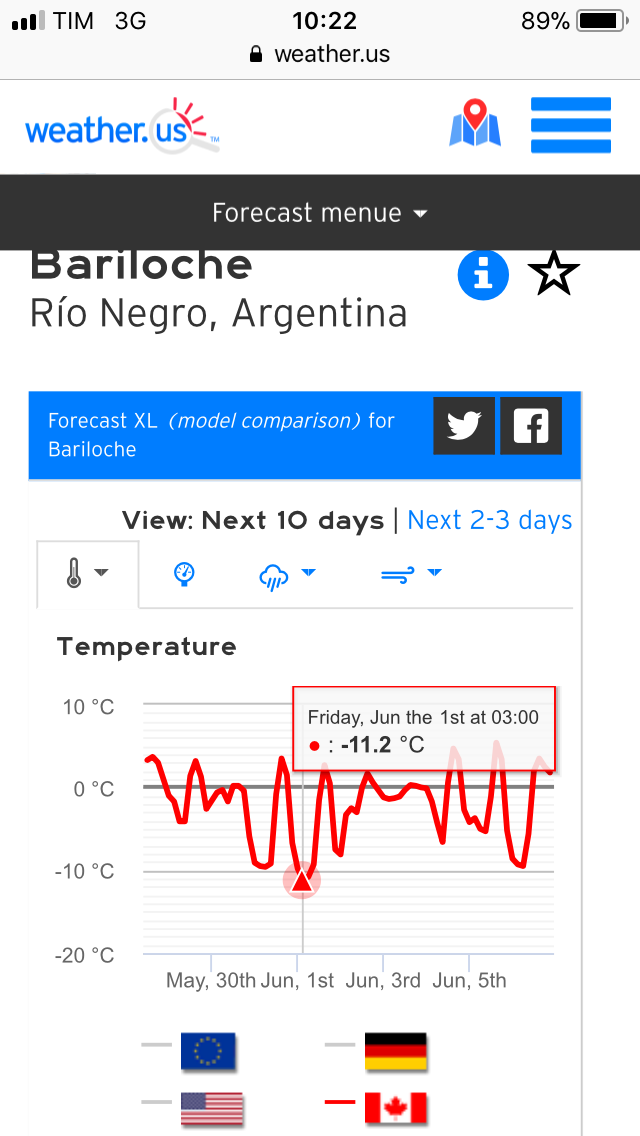The image size is (640, 1136).
Task: Open the wind tab dropdown
Action: click(411, 575)
